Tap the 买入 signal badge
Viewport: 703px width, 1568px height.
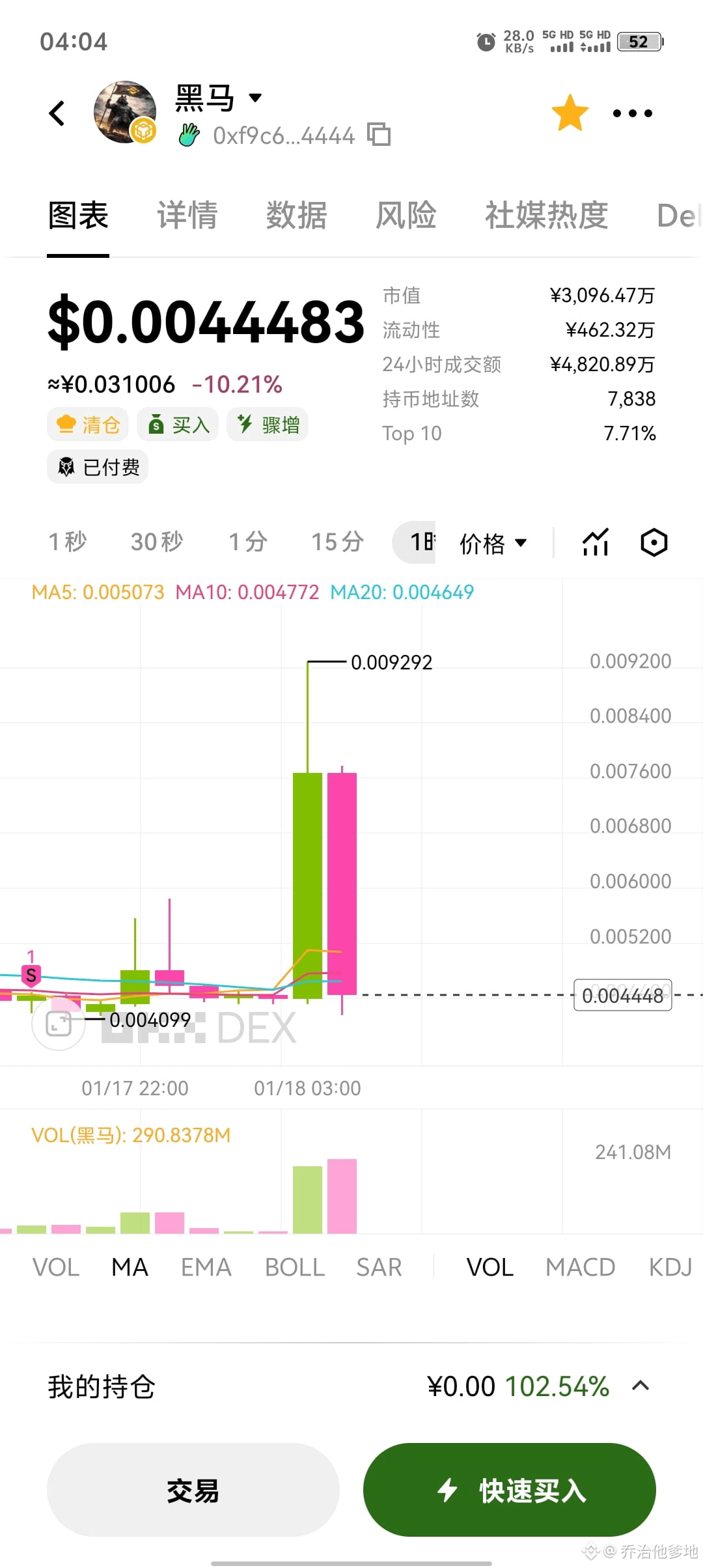(x=177, y=424)
